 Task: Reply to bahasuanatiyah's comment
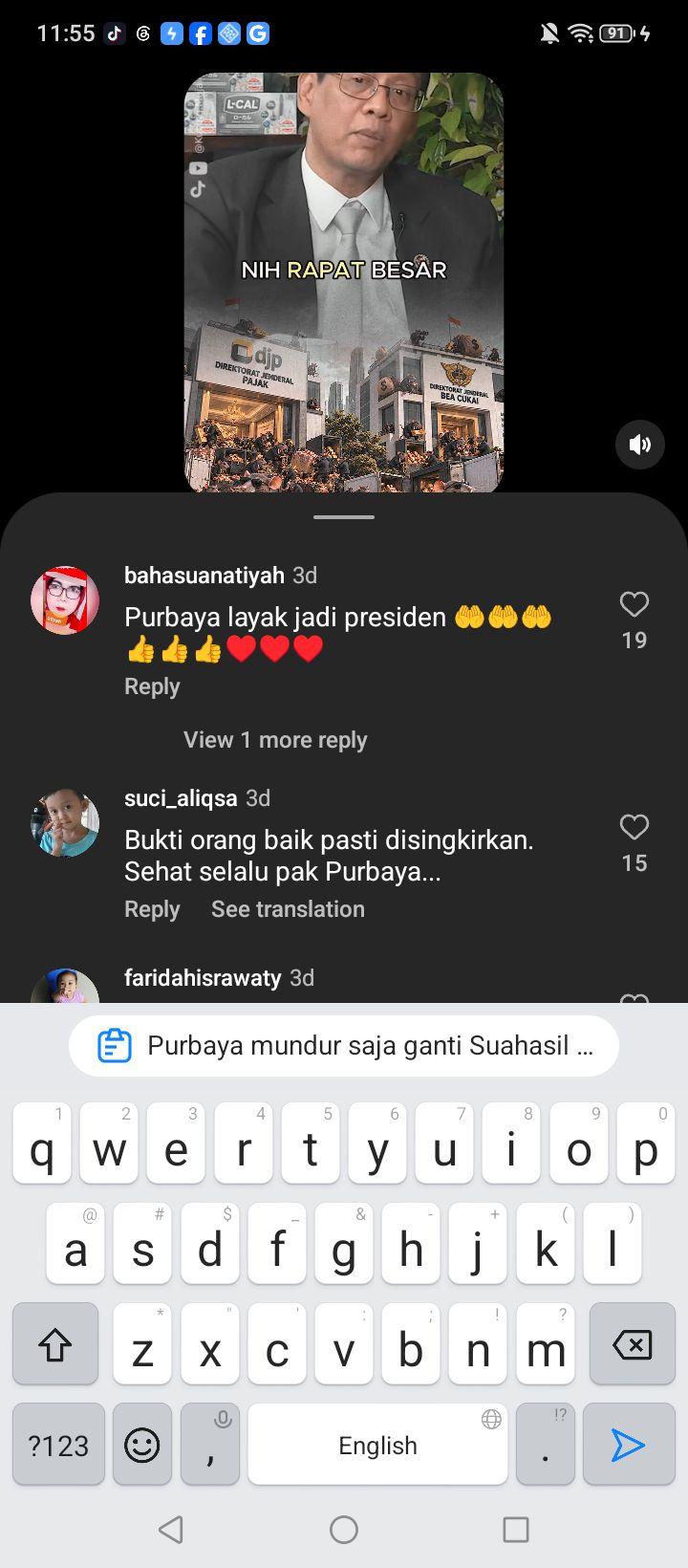tap(152, 686)
